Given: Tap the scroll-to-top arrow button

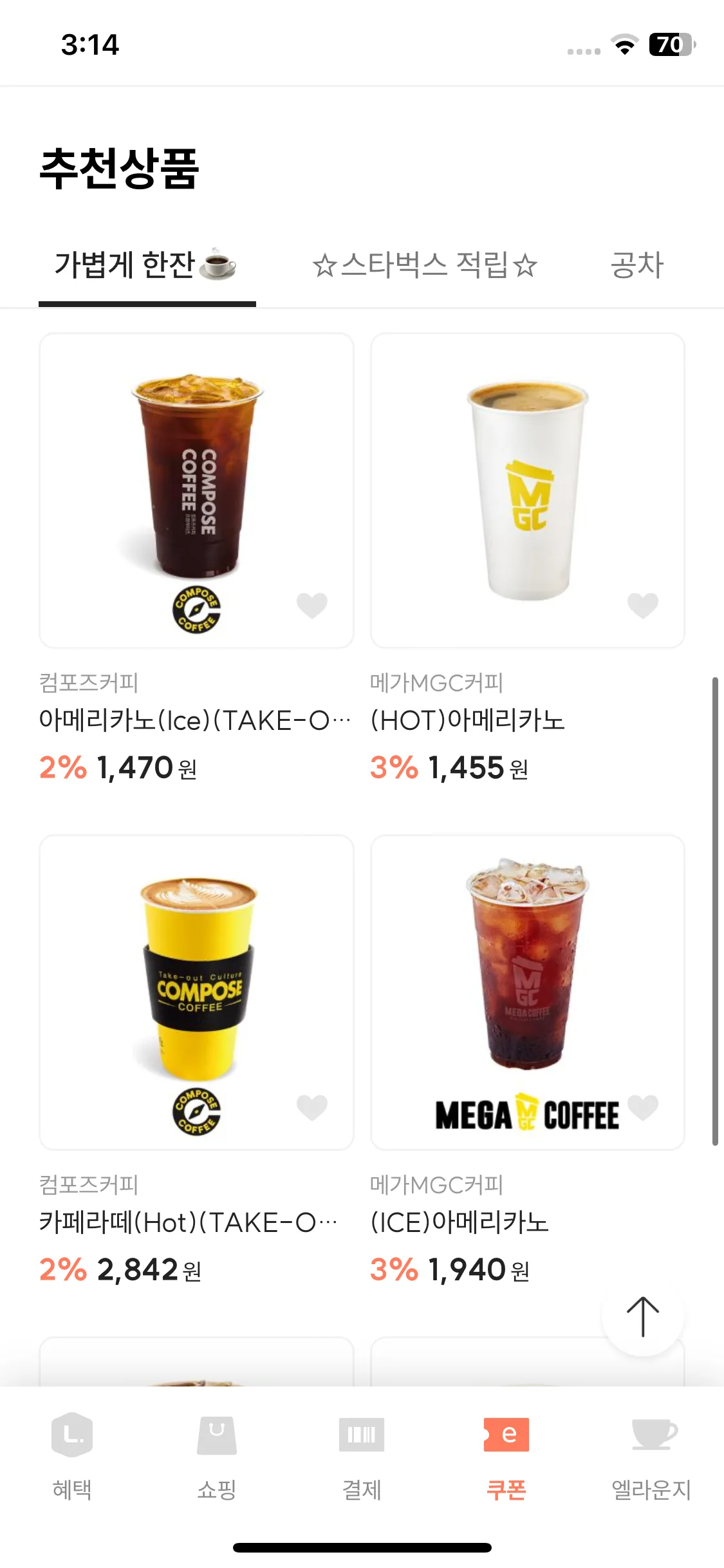Looking at the screenshot, I should point(642,1316).
